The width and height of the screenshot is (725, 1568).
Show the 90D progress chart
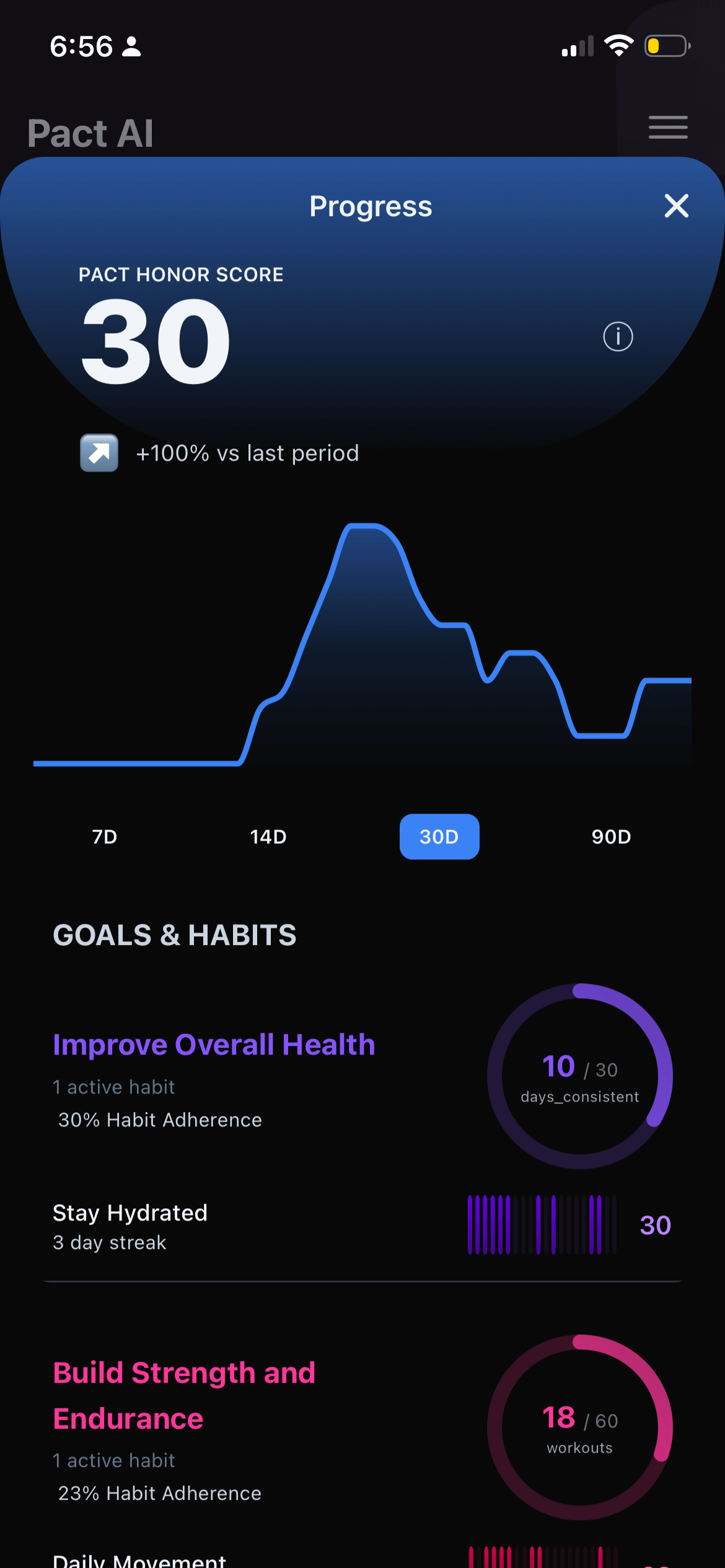click(611, 837)
